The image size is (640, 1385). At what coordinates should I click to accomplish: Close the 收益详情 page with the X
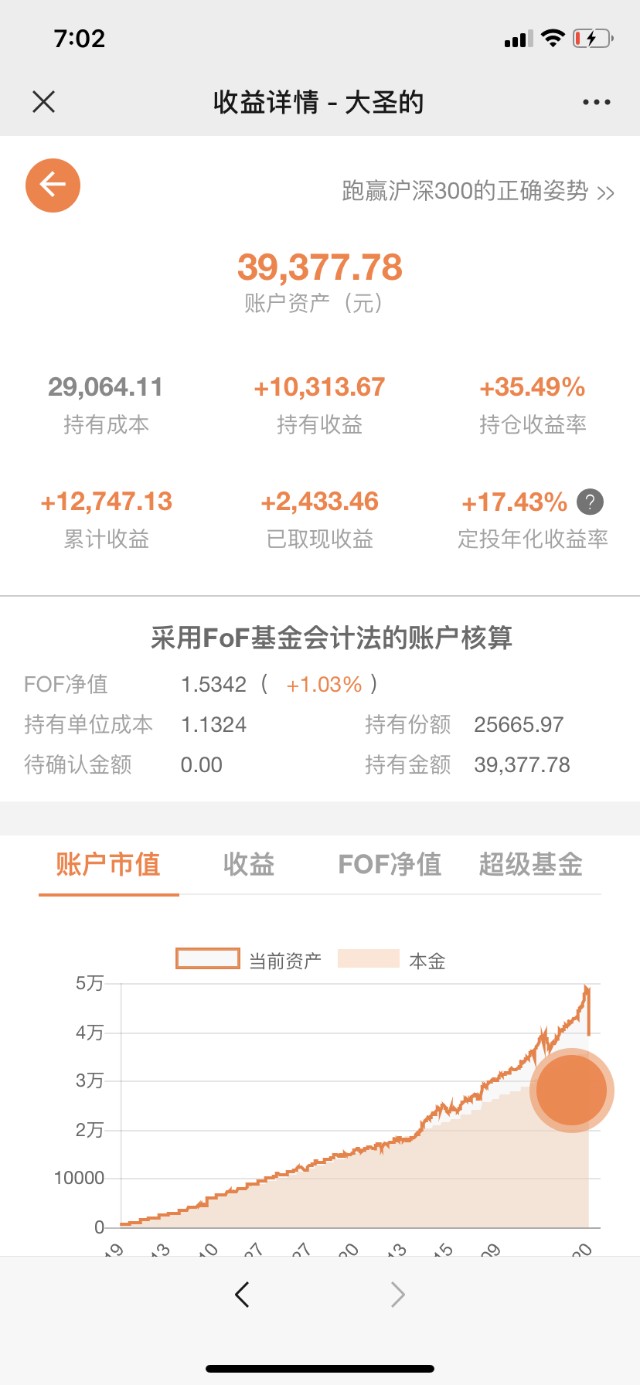44,102
